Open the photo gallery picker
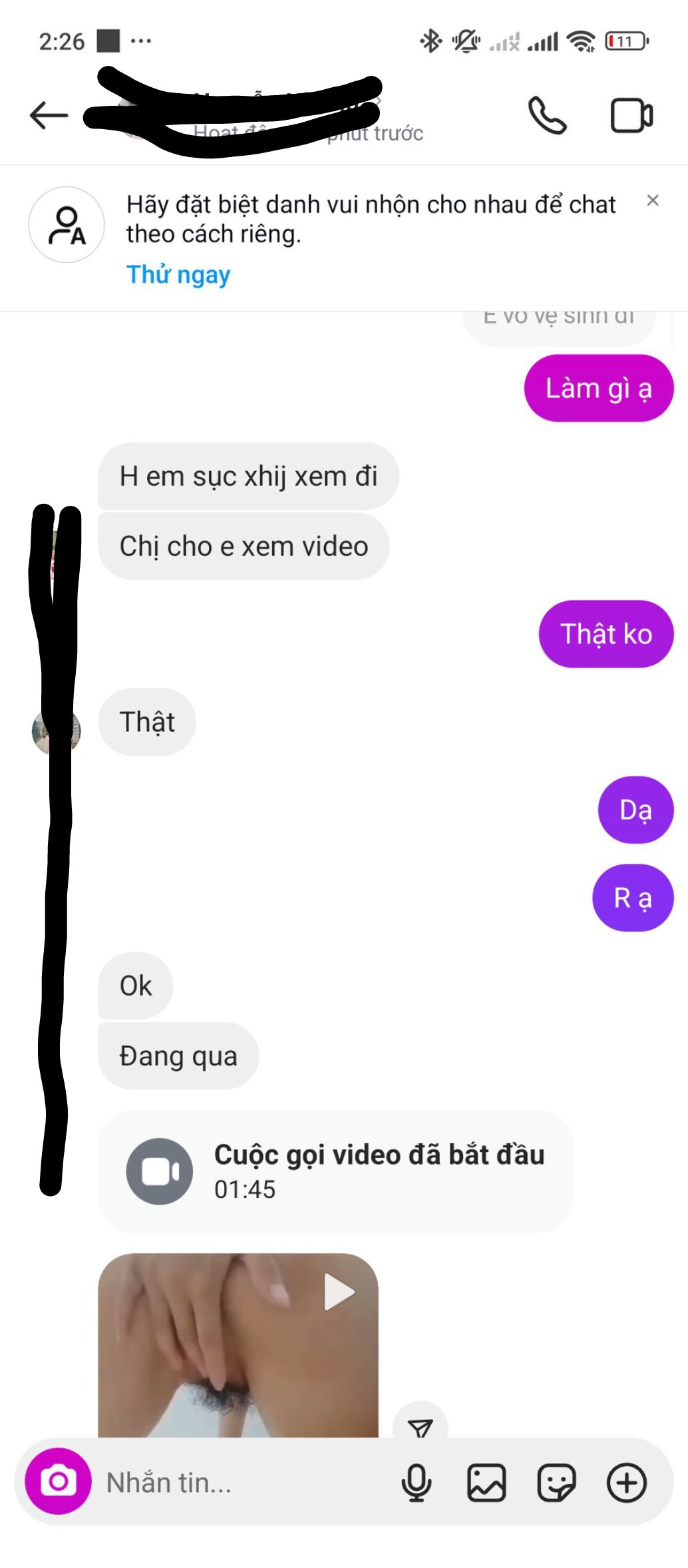The image size is (688, 1568). [486, 1483]
